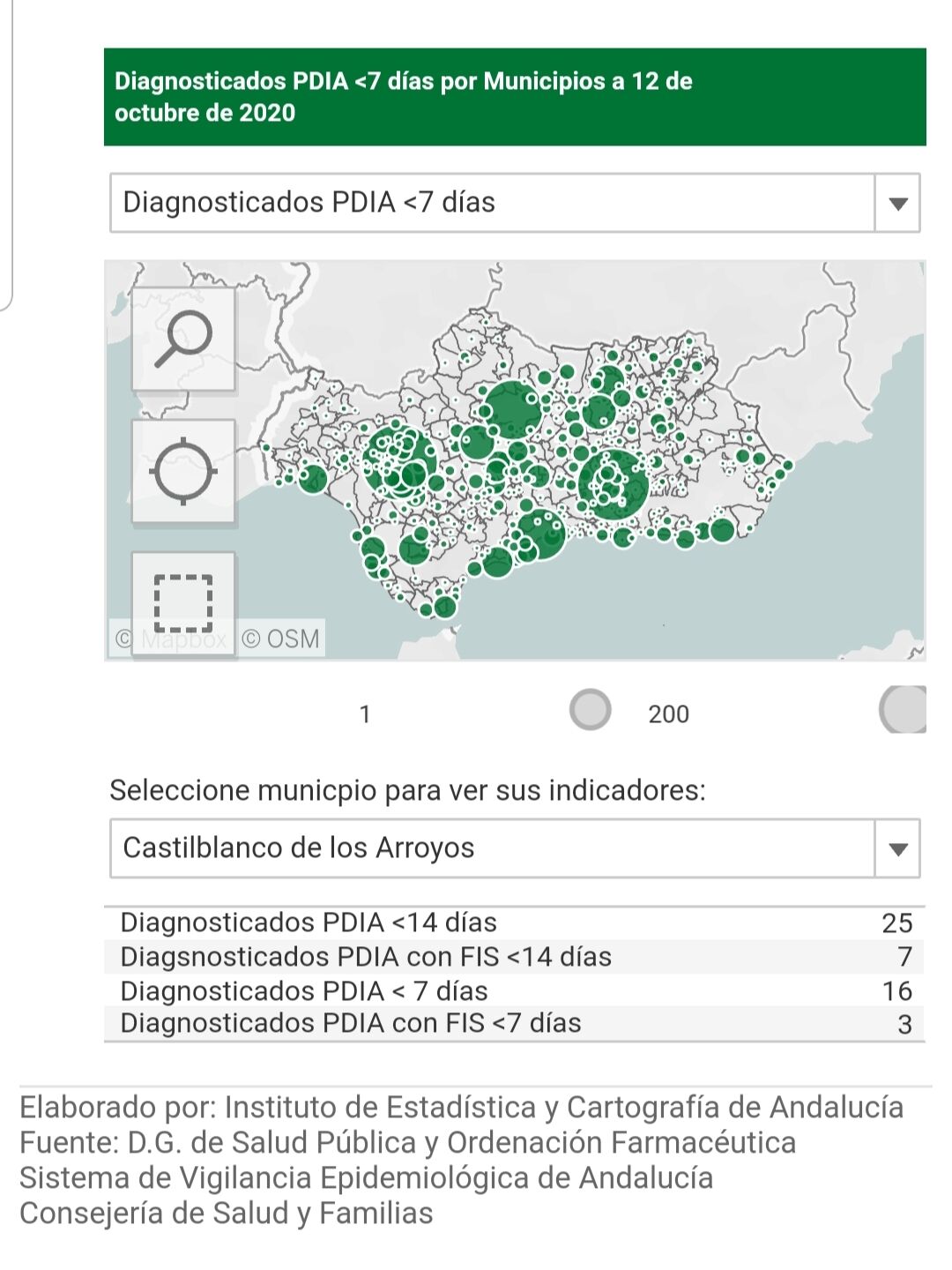Expand the Castilblanco de los Arroyos municipality dropdown
The image size is (952, 1270).
(x=897, y=849)
